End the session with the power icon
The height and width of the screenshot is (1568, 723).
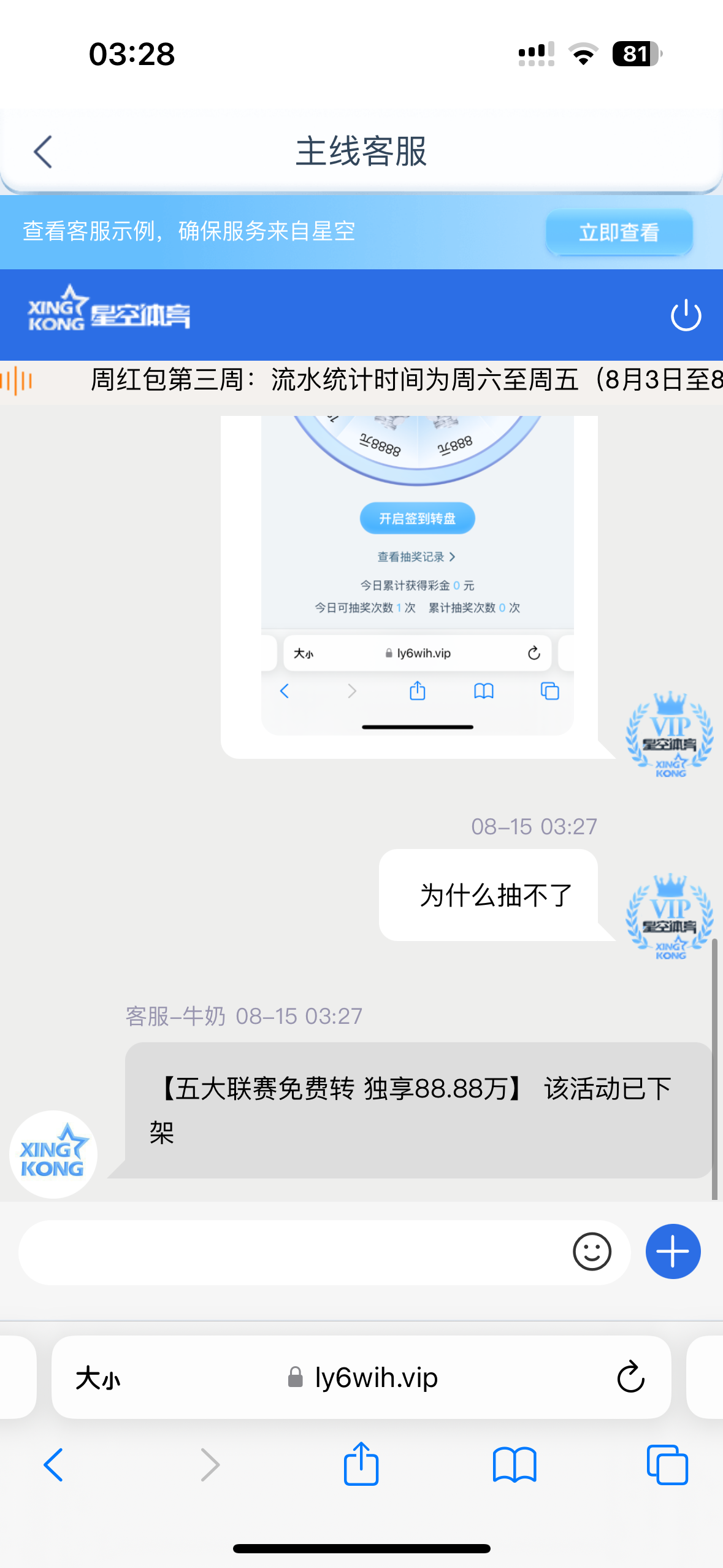[x=686, y=315]
